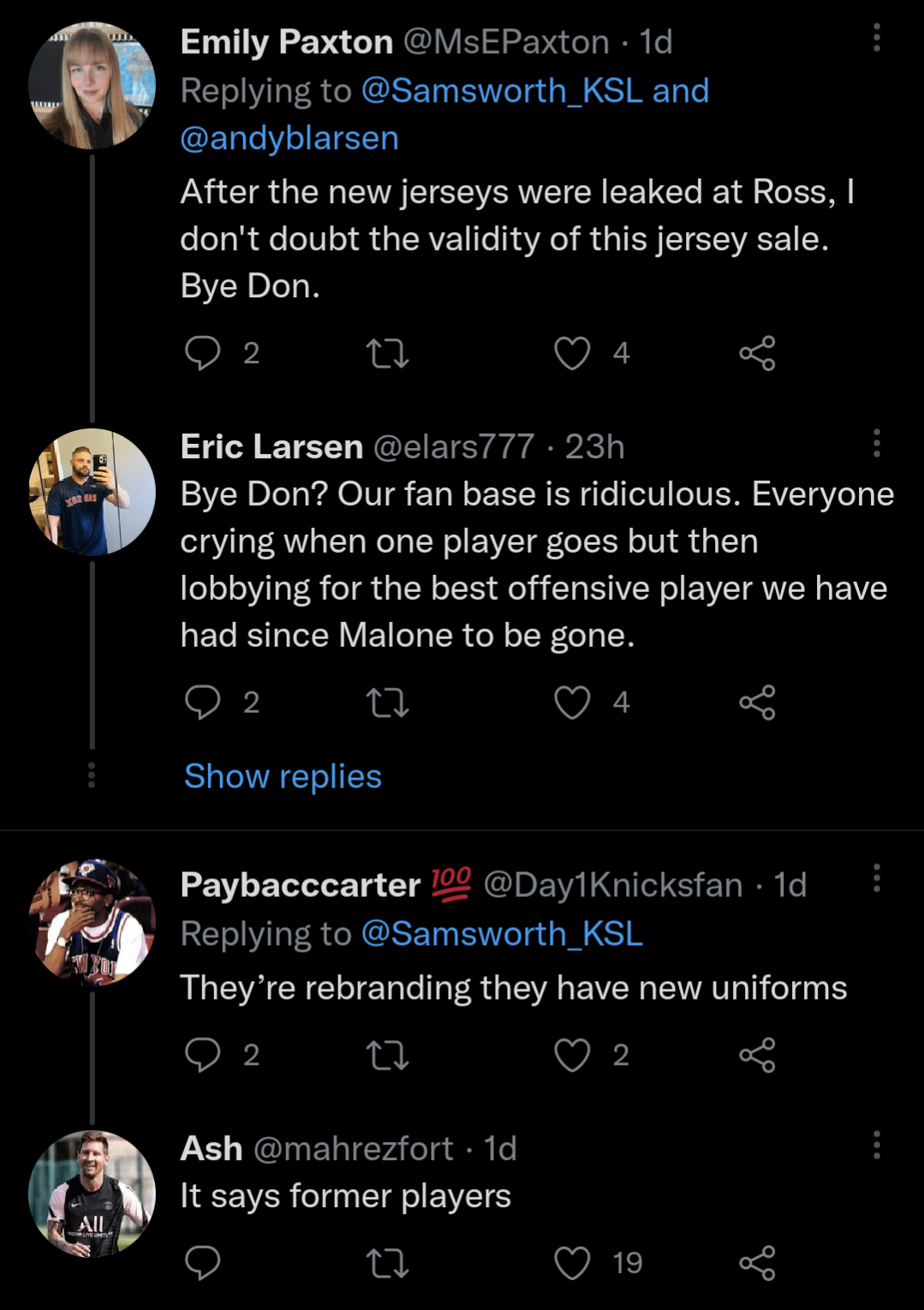
Task: Open more options on Paybacccarter's tweet
Action: tap(876, 878)
